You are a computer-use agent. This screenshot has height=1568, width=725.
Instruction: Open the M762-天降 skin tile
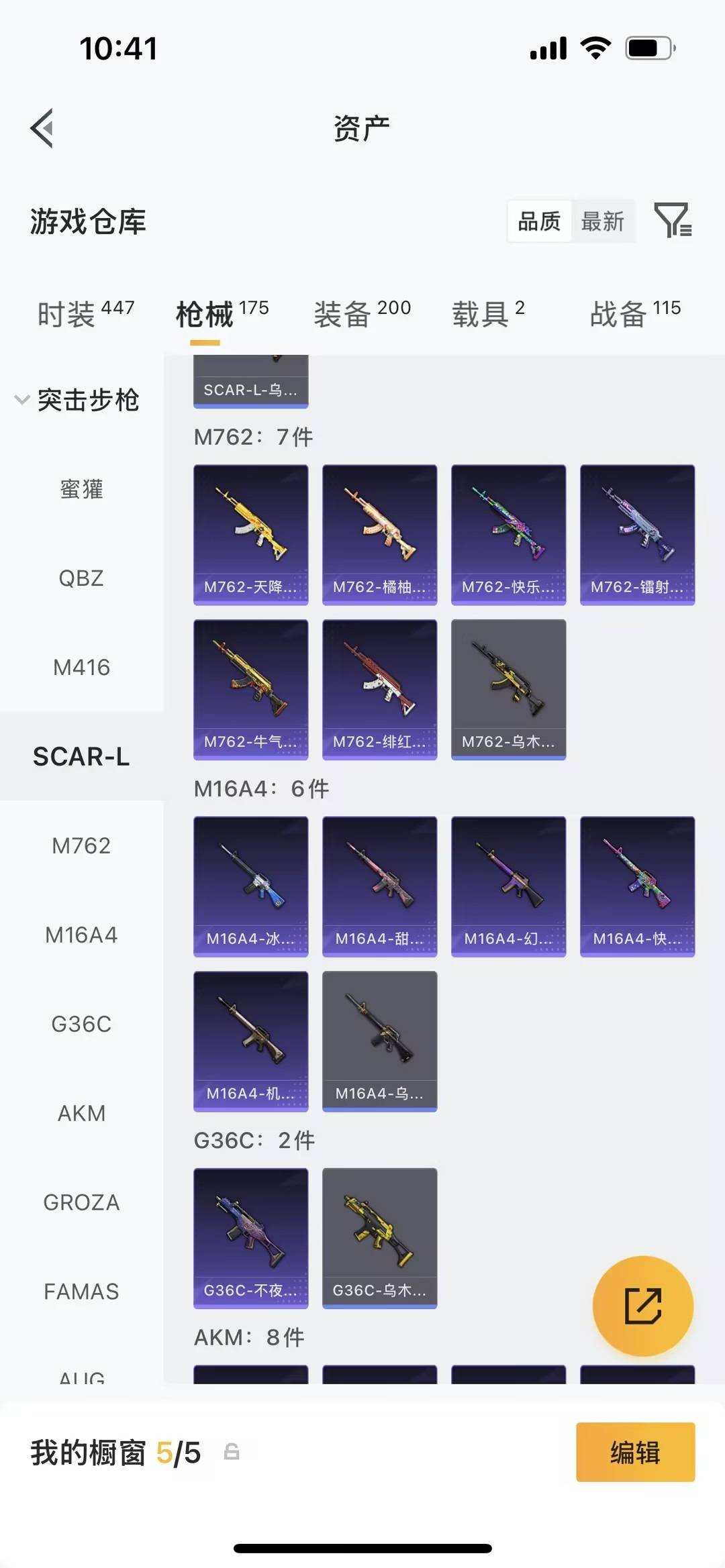point(251,535)
